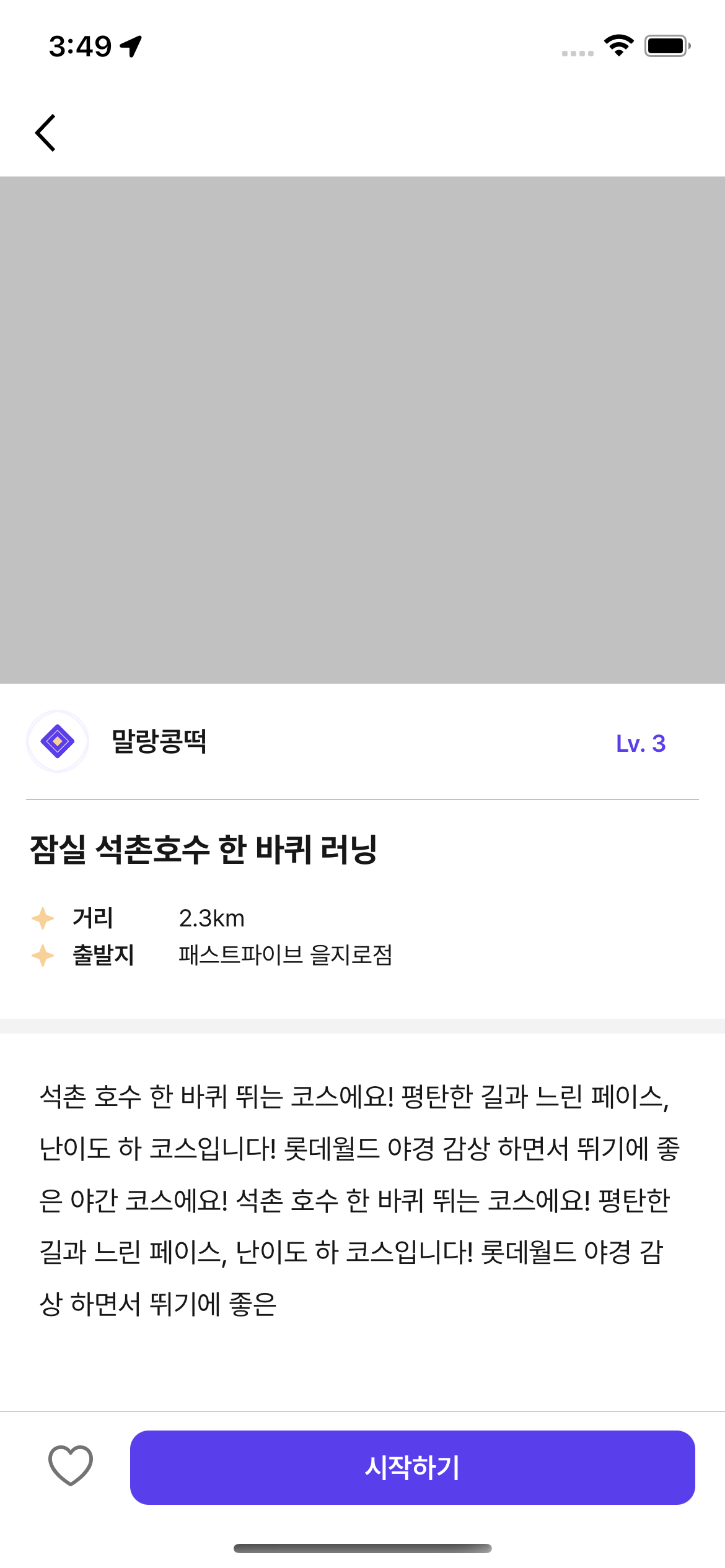This screenshot has height=1568, width=725.
Task: Go back using the top-left arrow
Action: tap(46, 133)
